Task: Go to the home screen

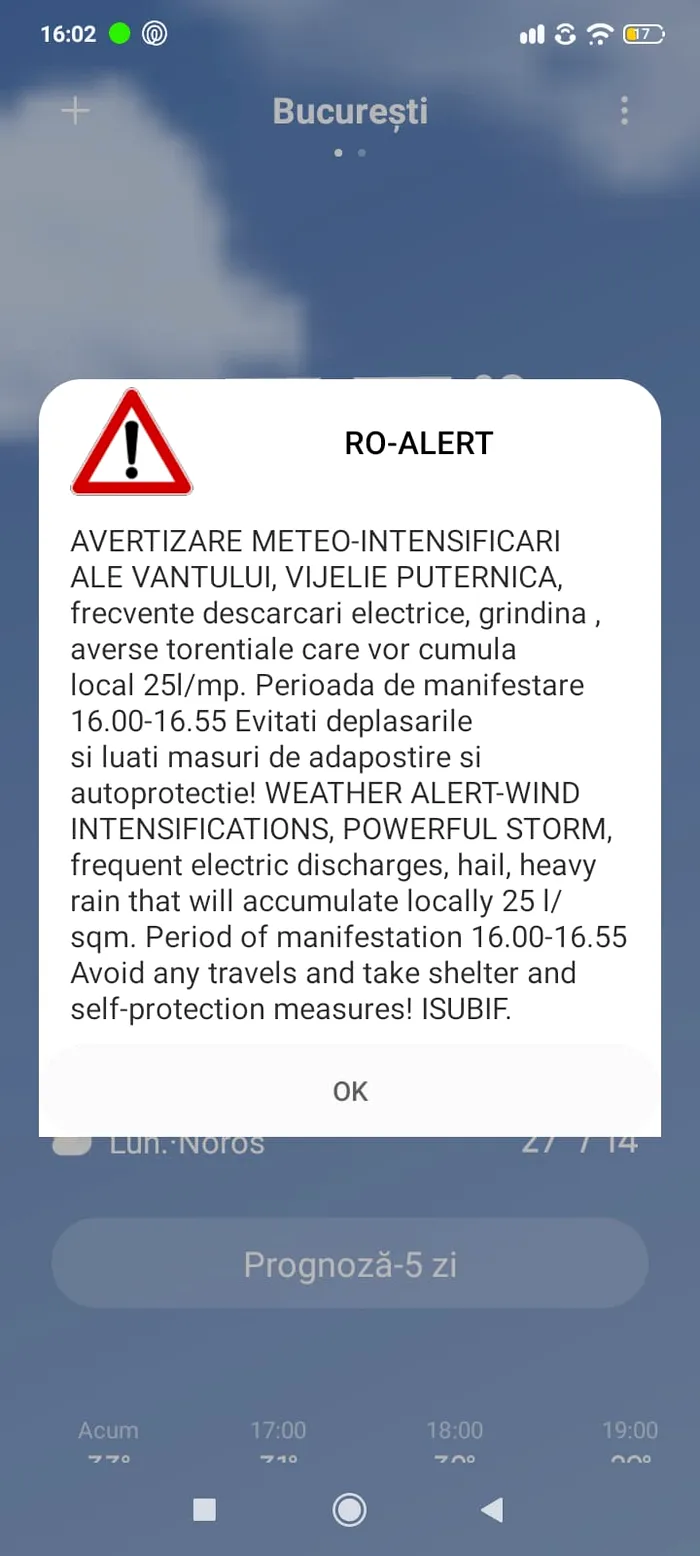Action: click(349, 1509)
